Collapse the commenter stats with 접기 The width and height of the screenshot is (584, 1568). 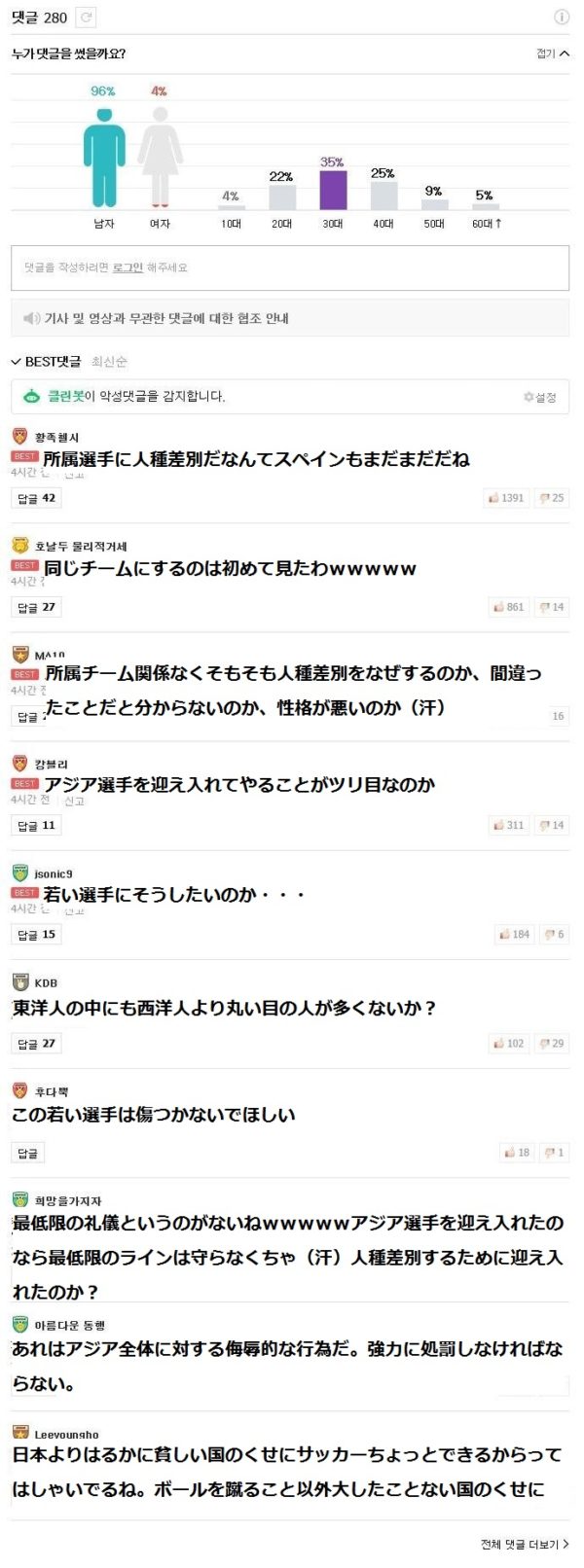coord(552,53)
